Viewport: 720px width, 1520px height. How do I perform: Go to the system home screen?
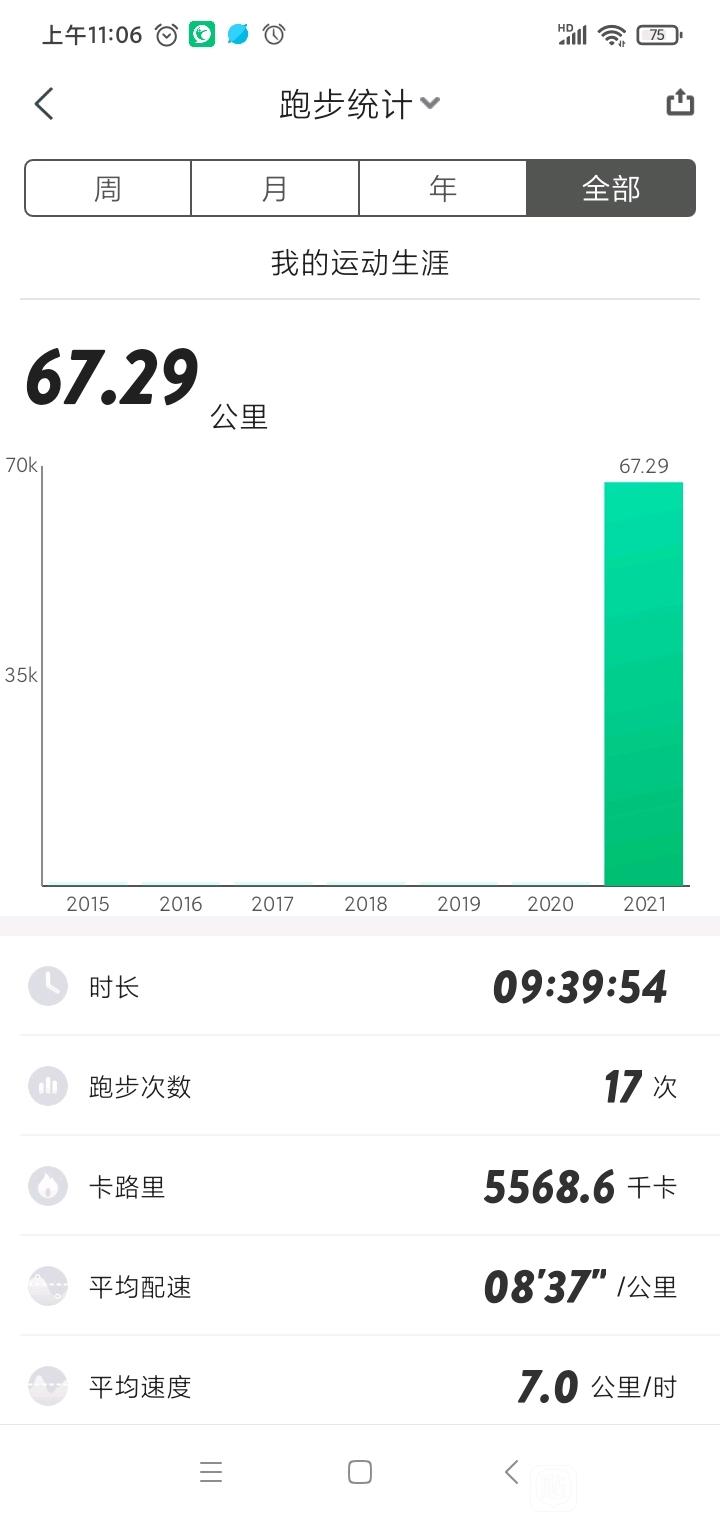pos(360,1472)
